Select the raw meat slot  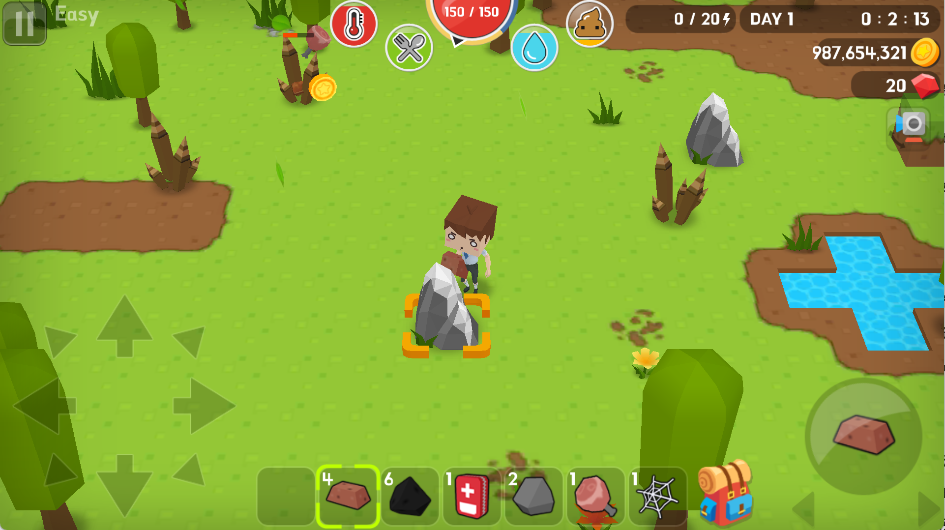point(596,496)
